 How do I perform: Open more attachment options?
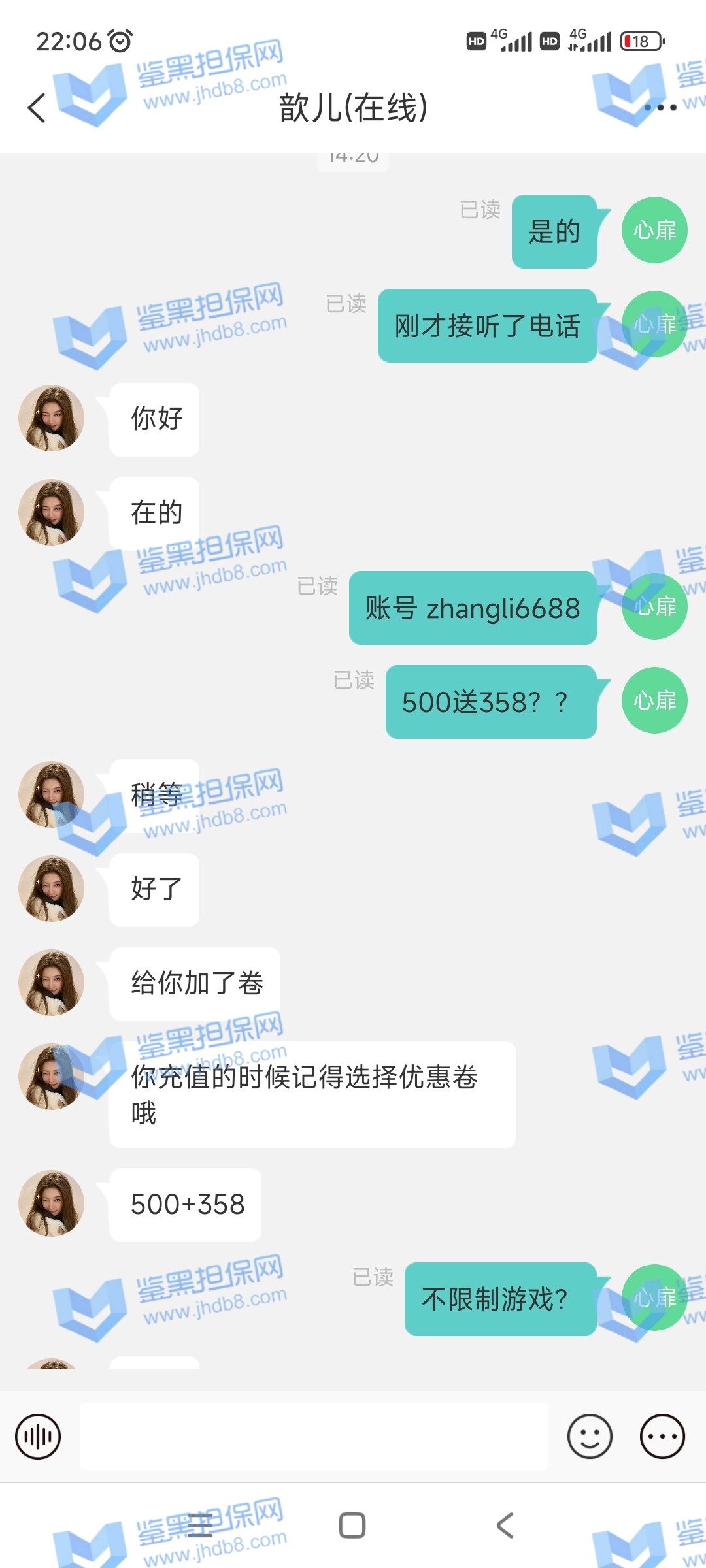point(662,1437)
